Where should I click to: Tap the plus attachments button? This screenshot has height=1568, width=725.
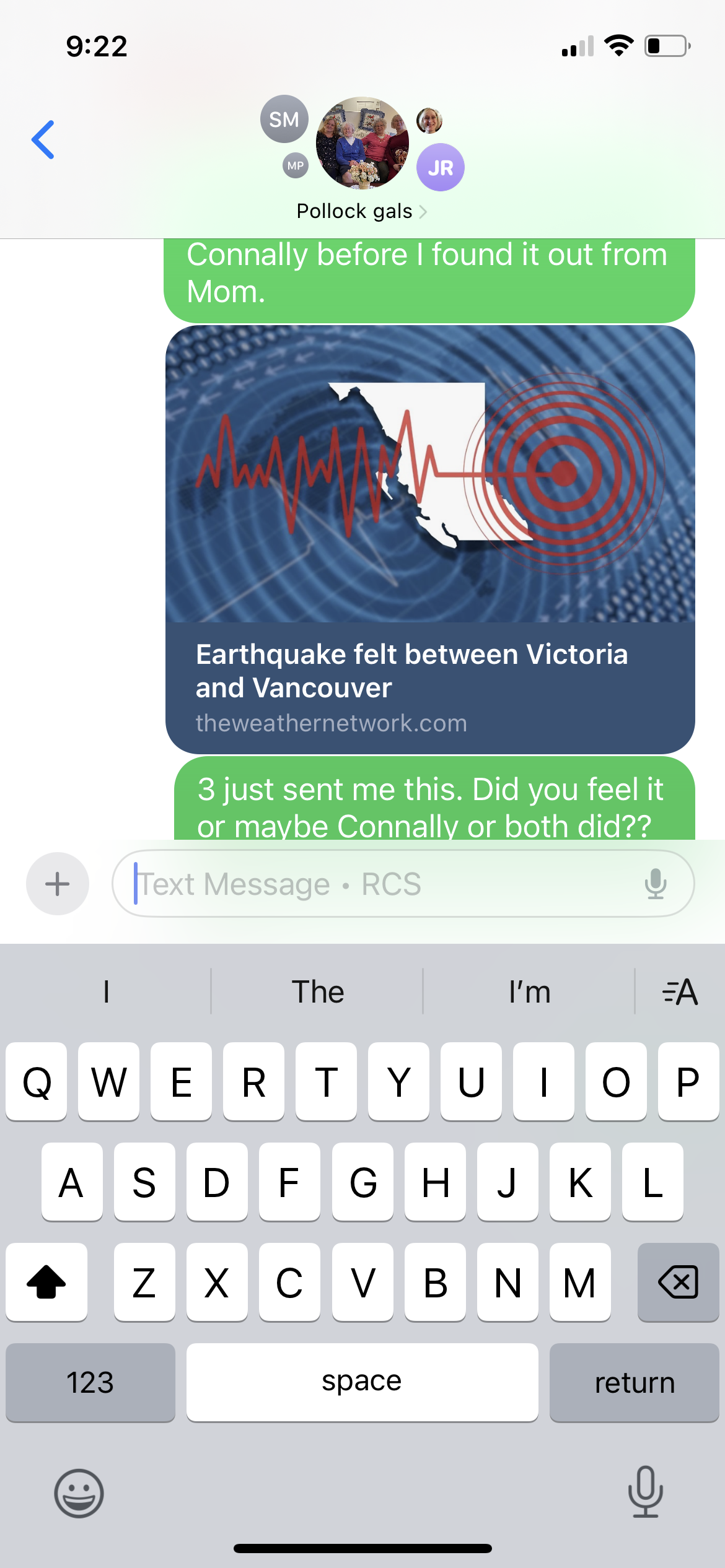coord(58,884)
